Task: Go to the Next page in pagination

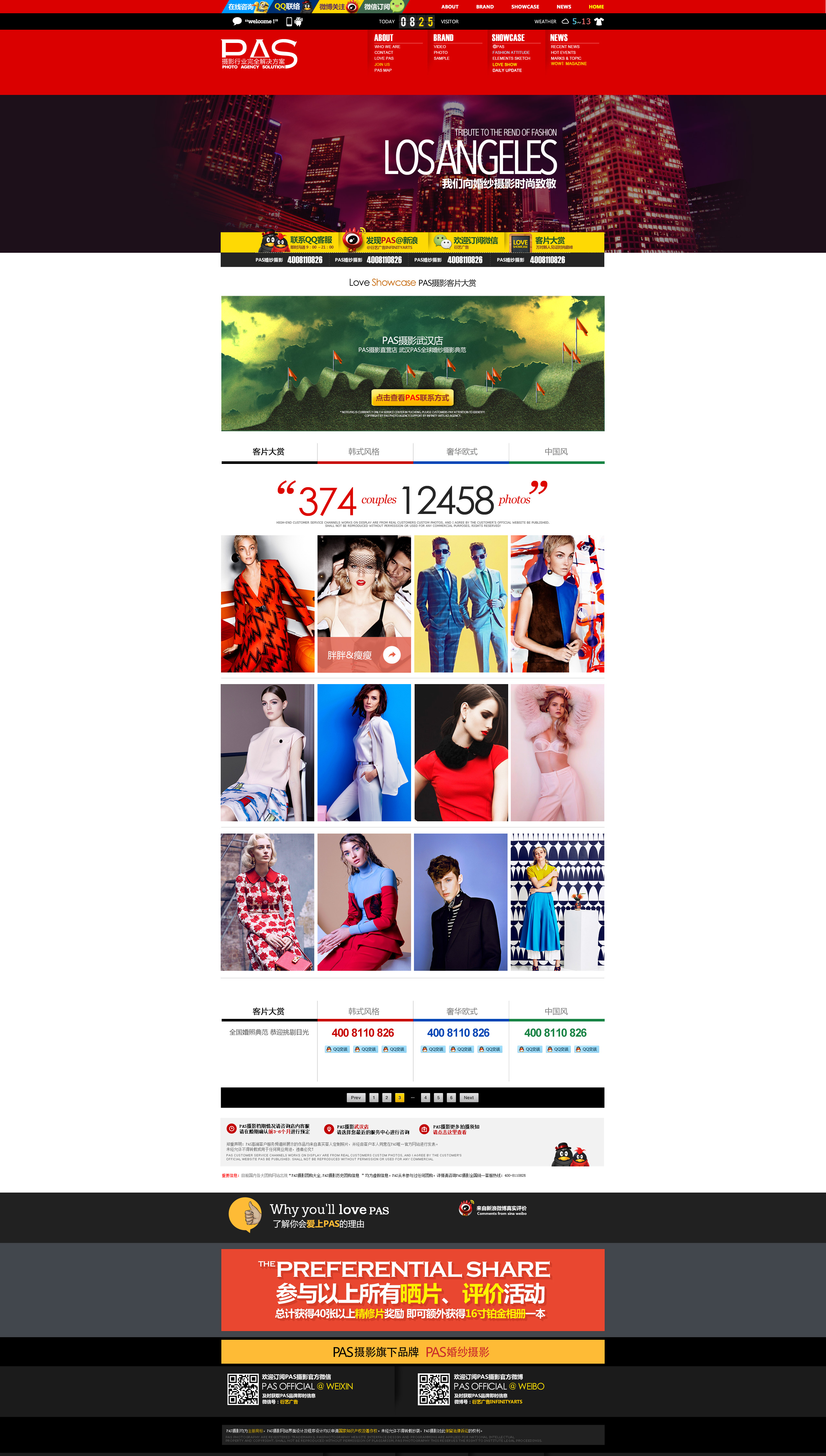Action: click(468, 1097)
